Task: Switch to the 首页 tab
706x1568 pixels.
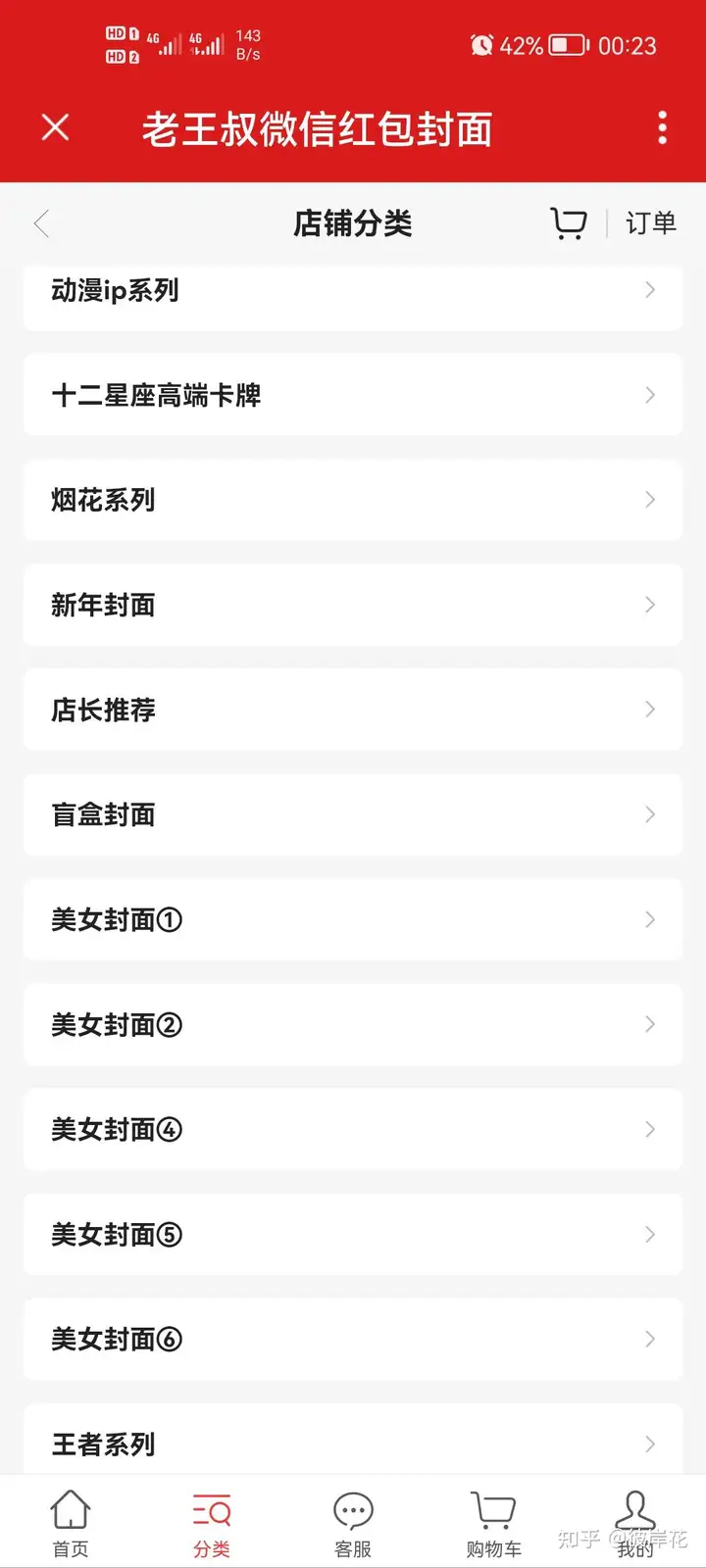Action: tap(71, 1524)
